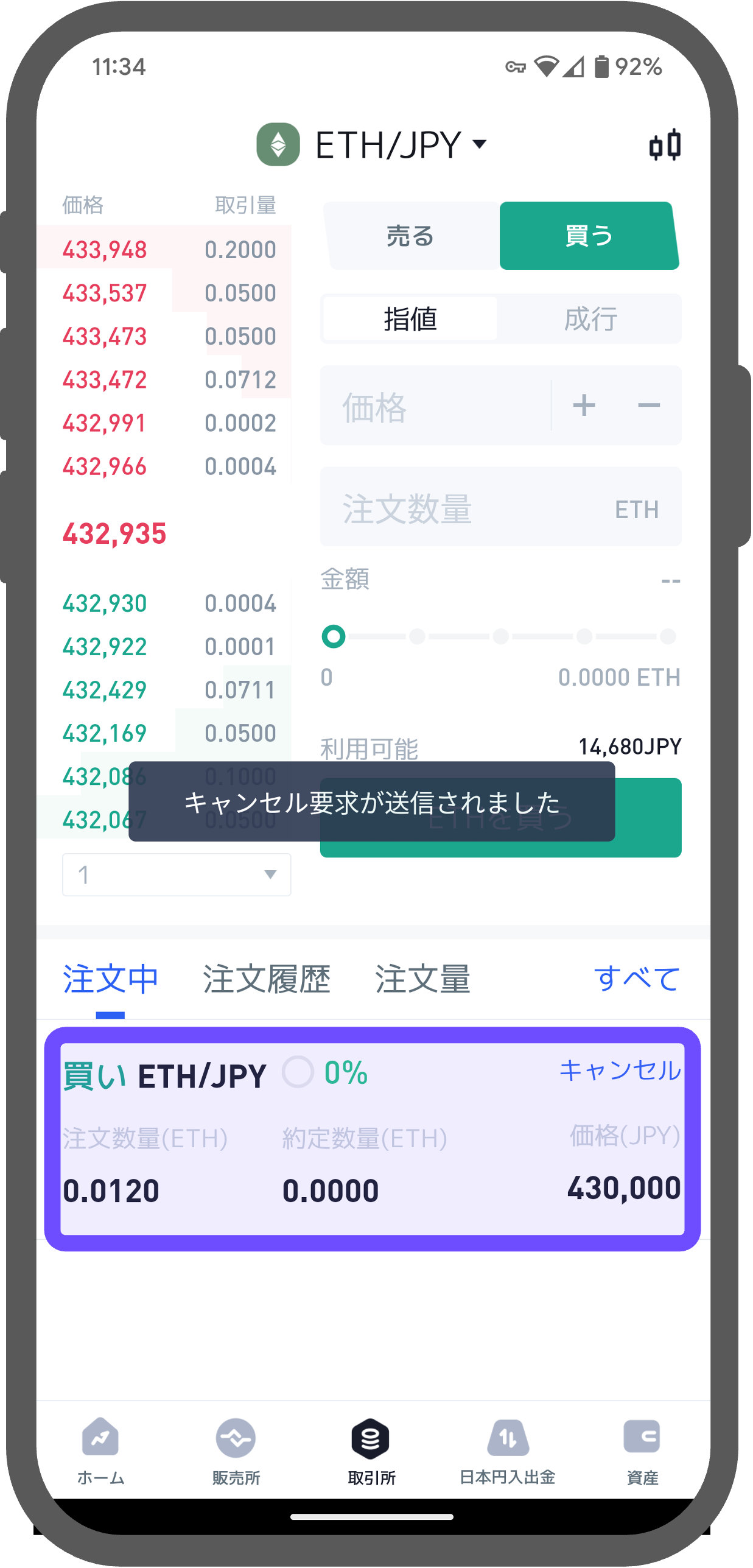
Task: Open the 資産 assets tab
Action: point(642,1452)
